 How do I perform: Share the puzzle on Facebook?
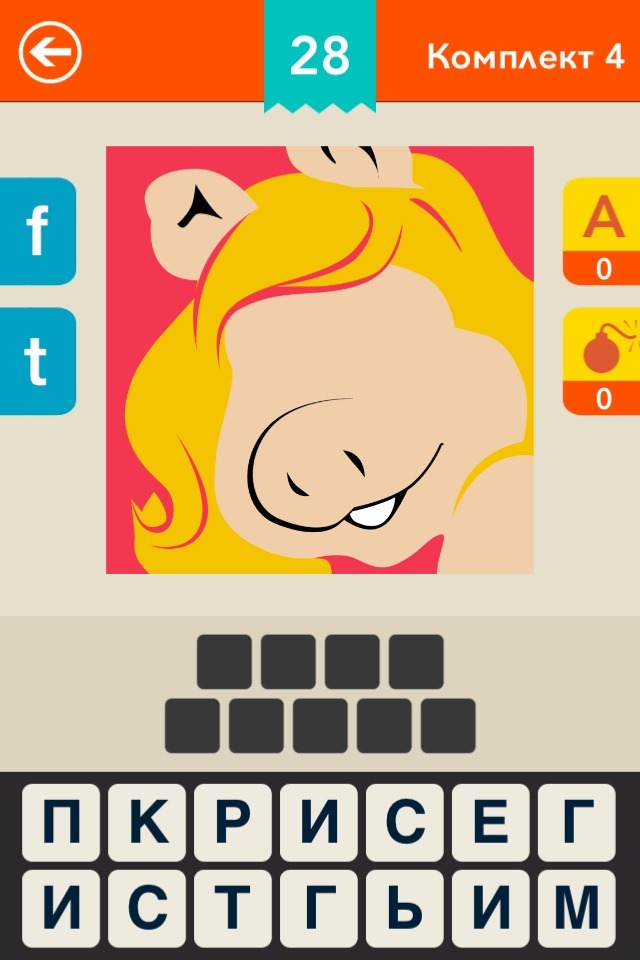coord(37,231)
